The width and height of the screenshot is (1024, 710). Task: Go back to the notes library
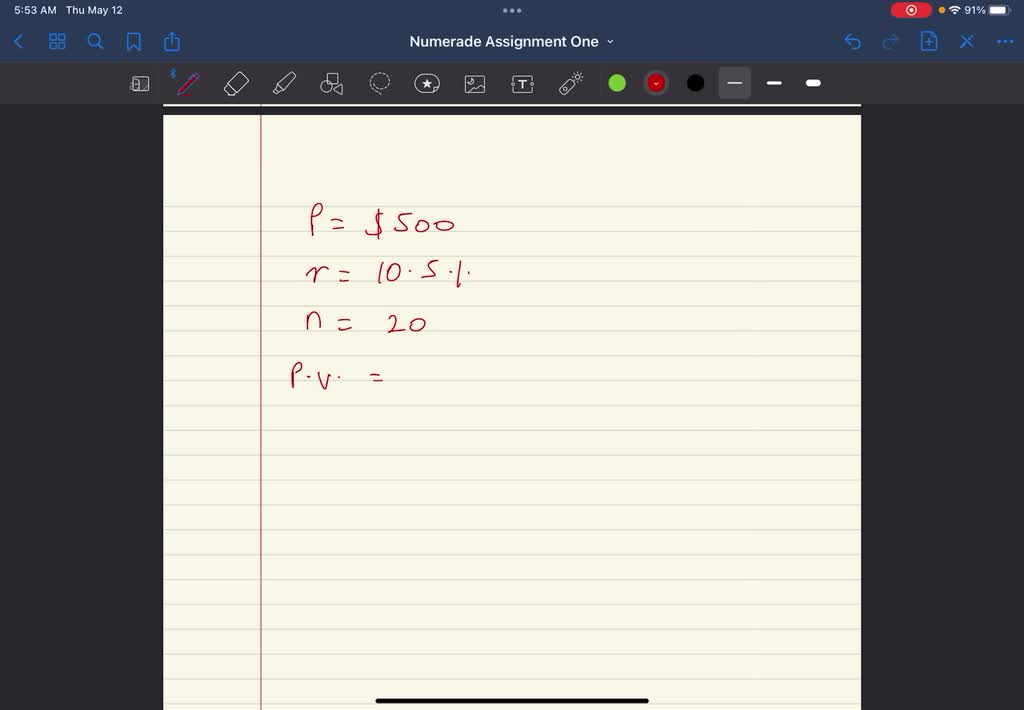coord(18,41)
